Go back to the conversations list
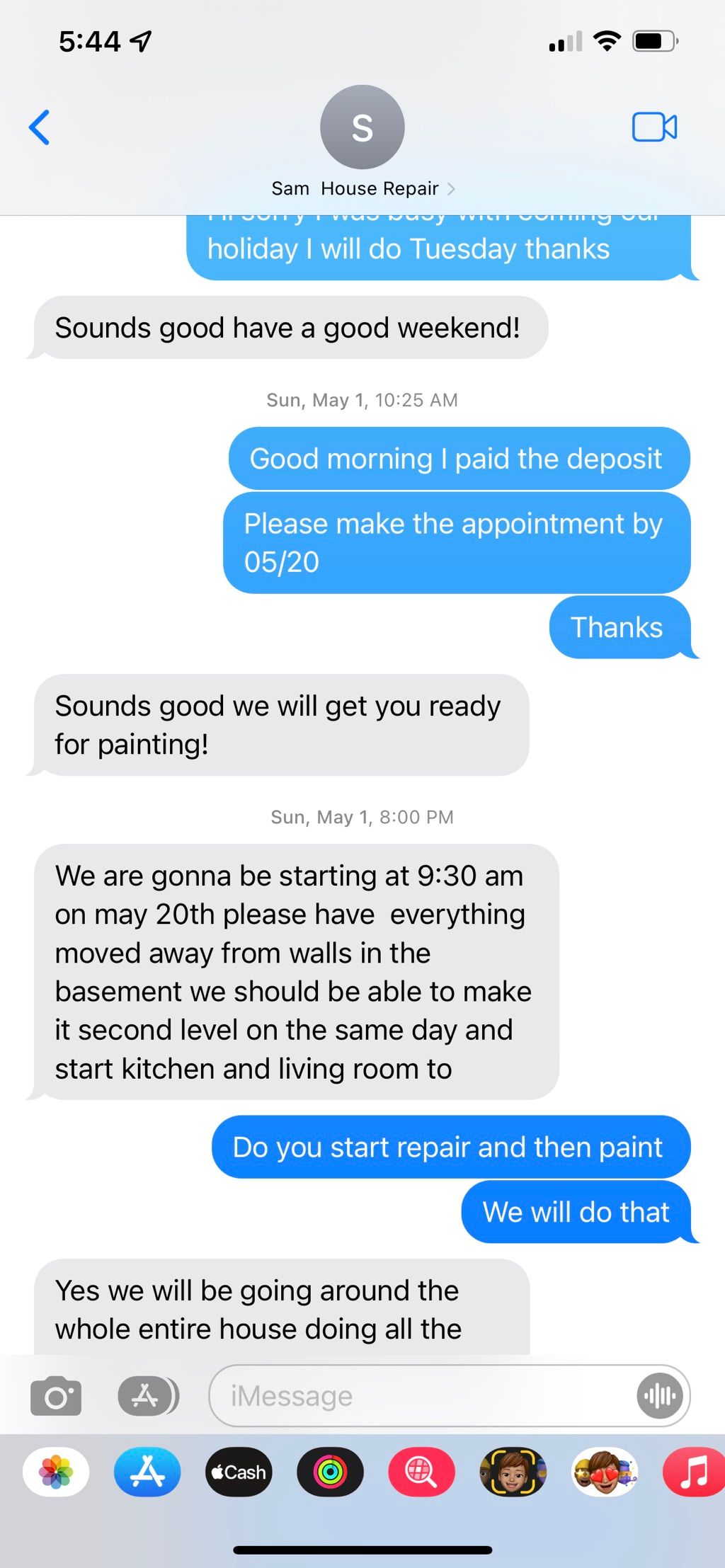Image resolution: width=725 pixels, height=1568 pixels. [x=40, y=127]
